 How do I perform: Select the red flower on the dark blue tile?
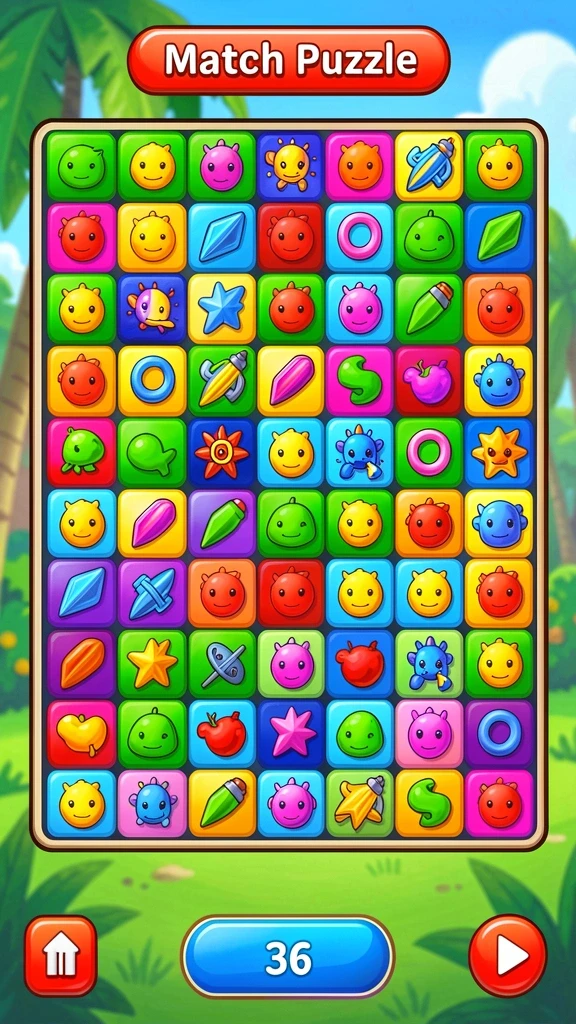tap(221, 453)
